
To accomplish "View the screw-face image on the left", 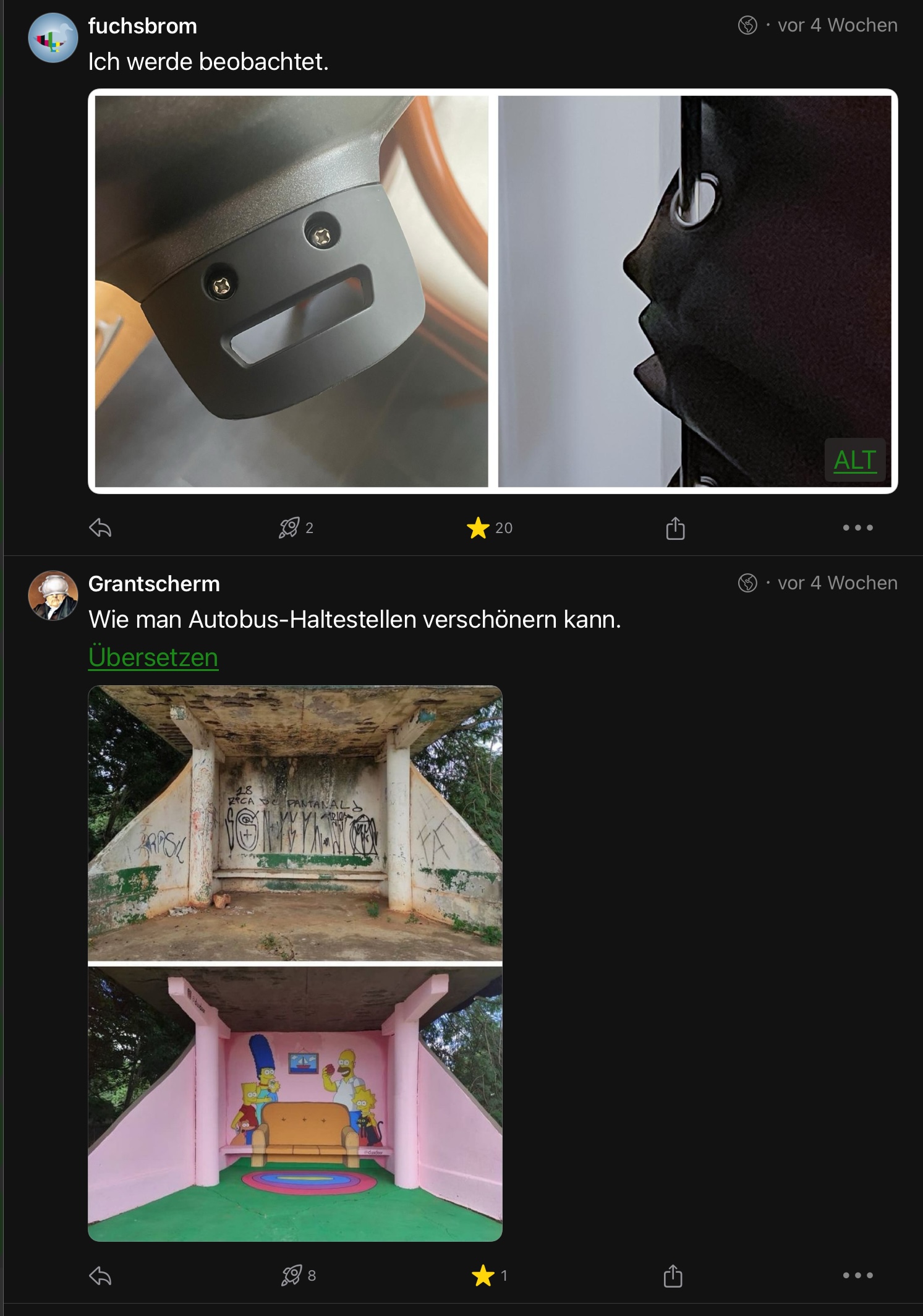I will click(291, 291).
